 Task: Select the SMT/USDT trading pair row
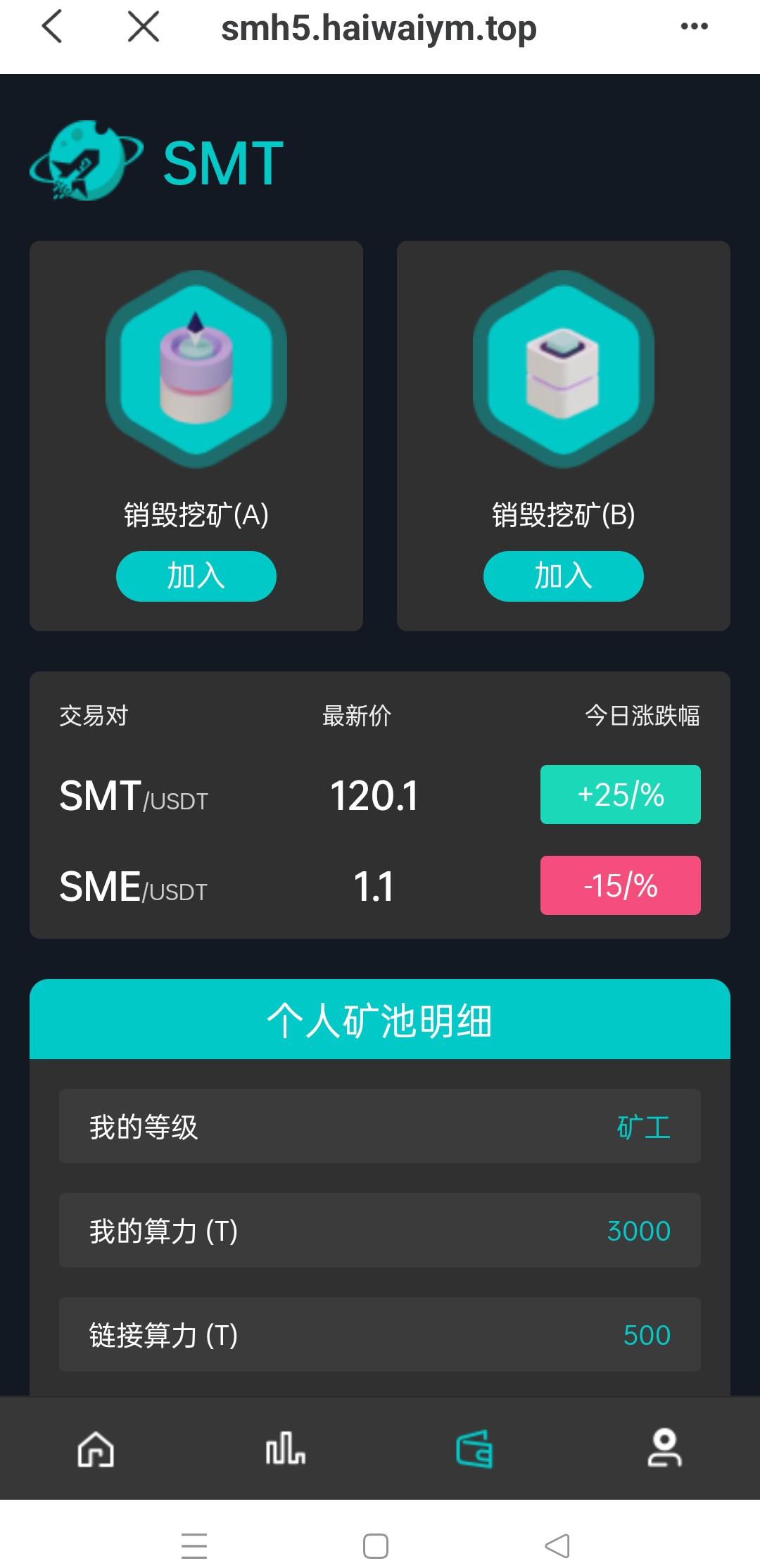pos(132,795)
